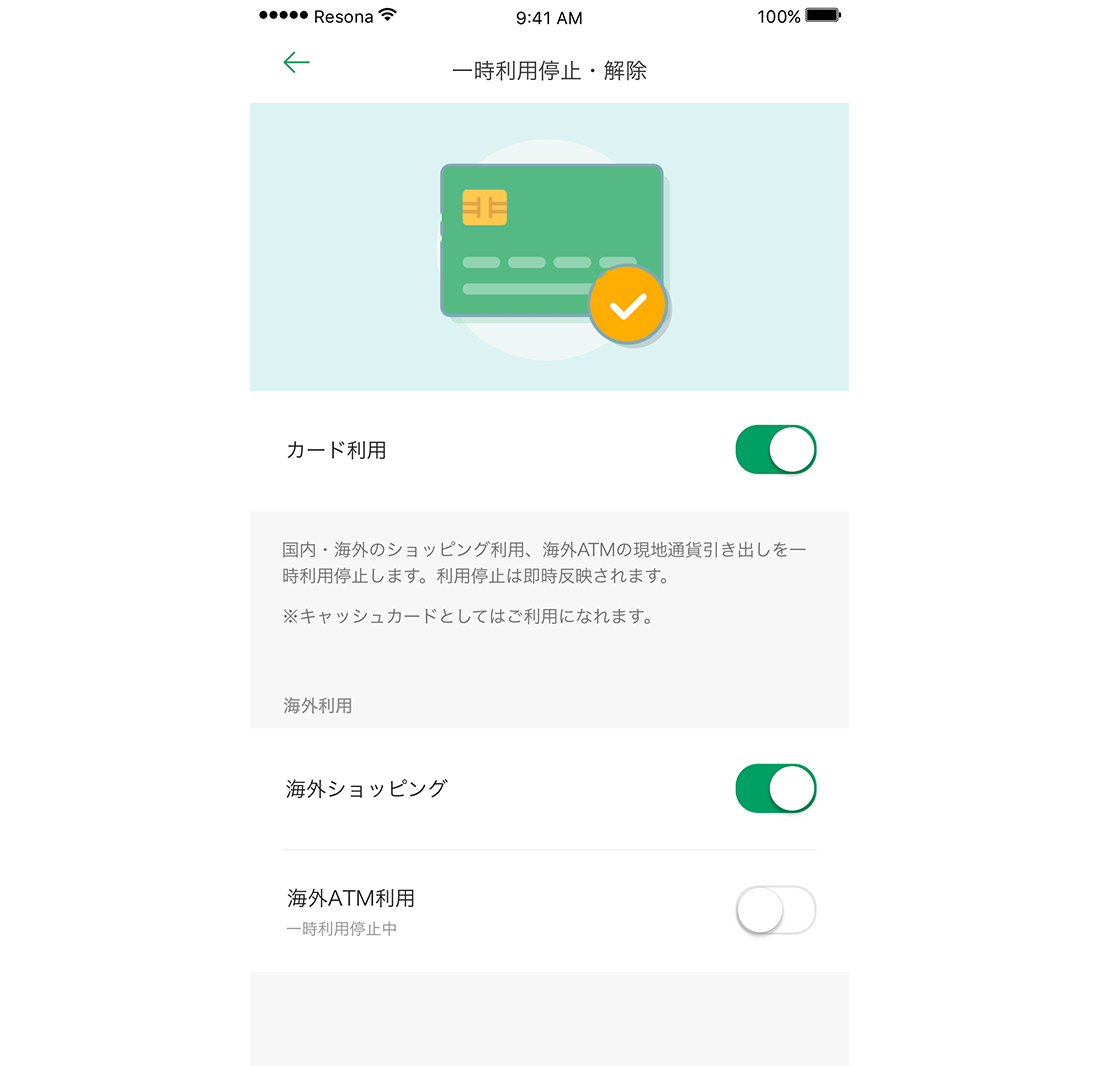The height and width of the screenshot is (1066, 1100).
Task: Enable the 海外ATM利用 switch
Action: (776, 910)
